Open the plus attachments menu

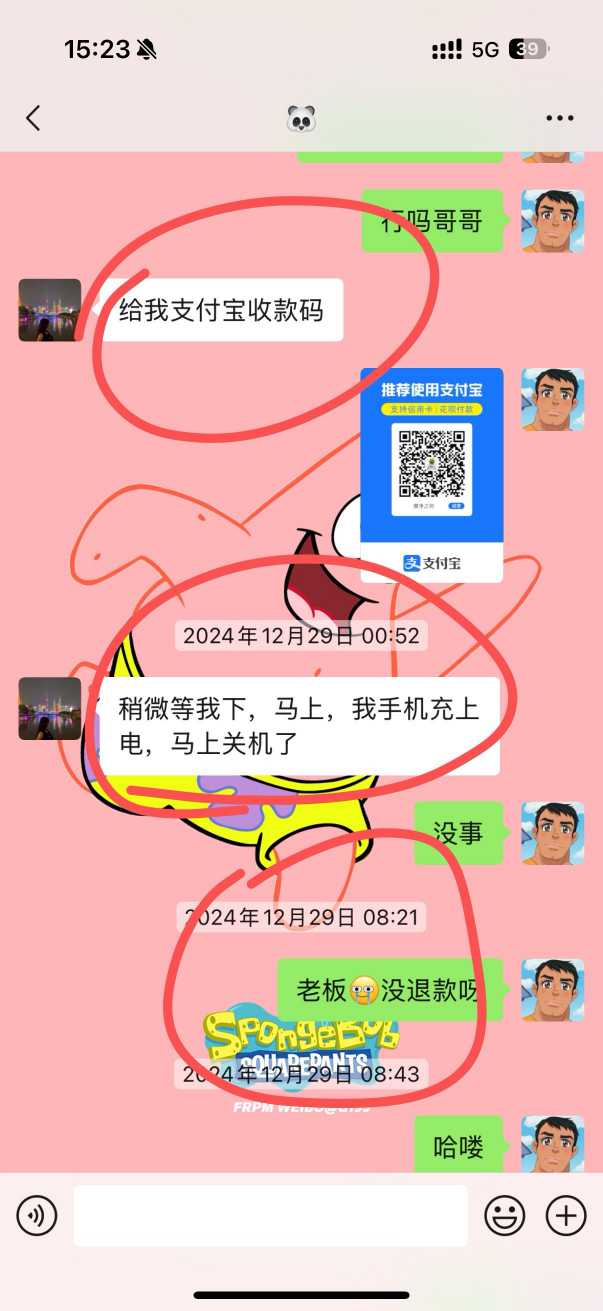(566, 1216)
